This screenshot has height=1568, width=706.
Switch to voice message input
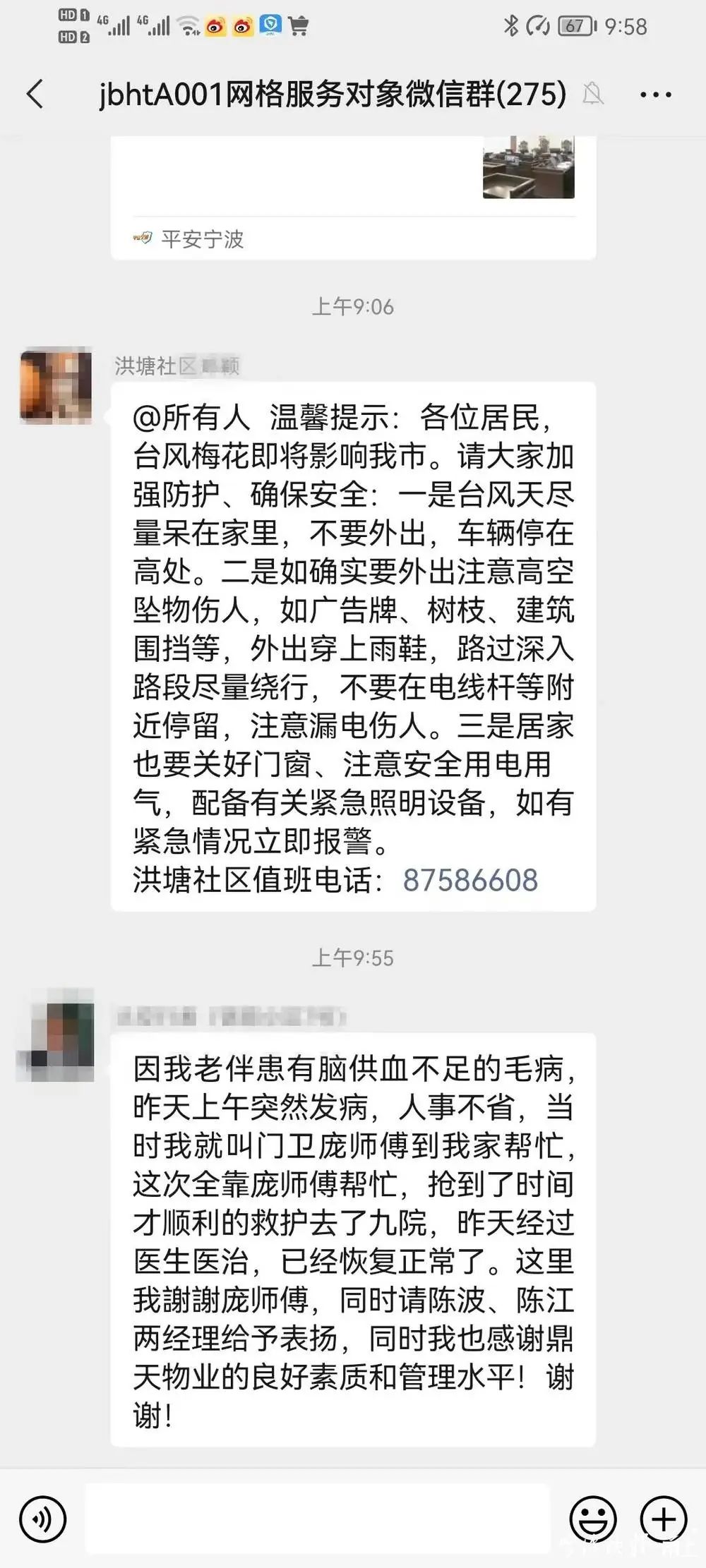click(43, 1519)
